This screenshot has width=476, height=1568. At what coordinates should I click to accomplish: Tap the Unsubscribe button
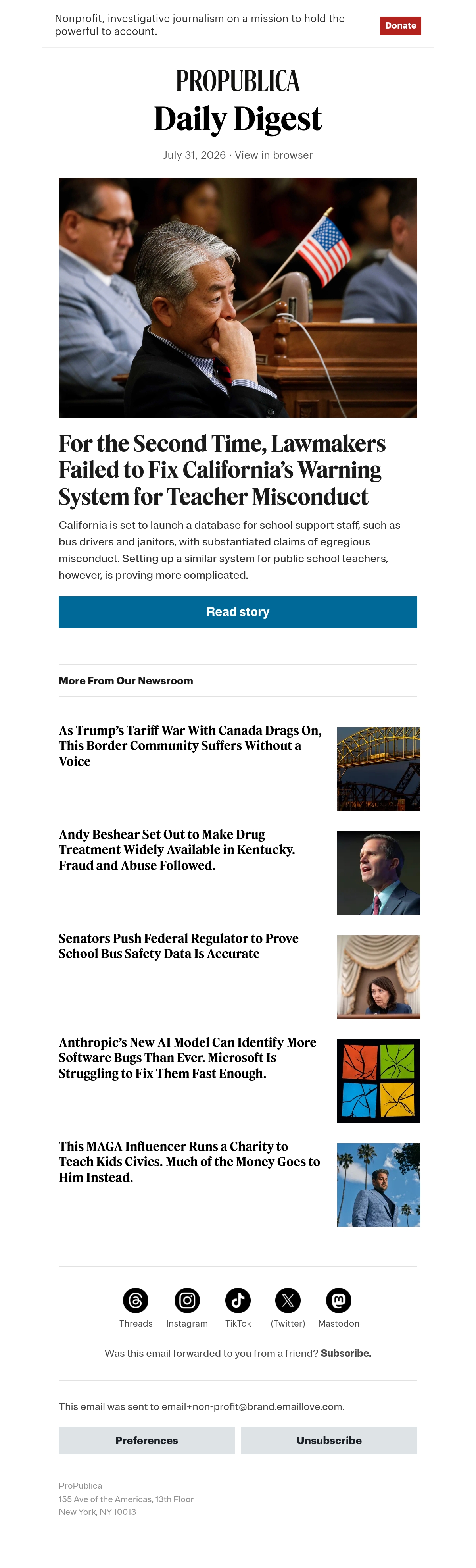coord(329,1440)
